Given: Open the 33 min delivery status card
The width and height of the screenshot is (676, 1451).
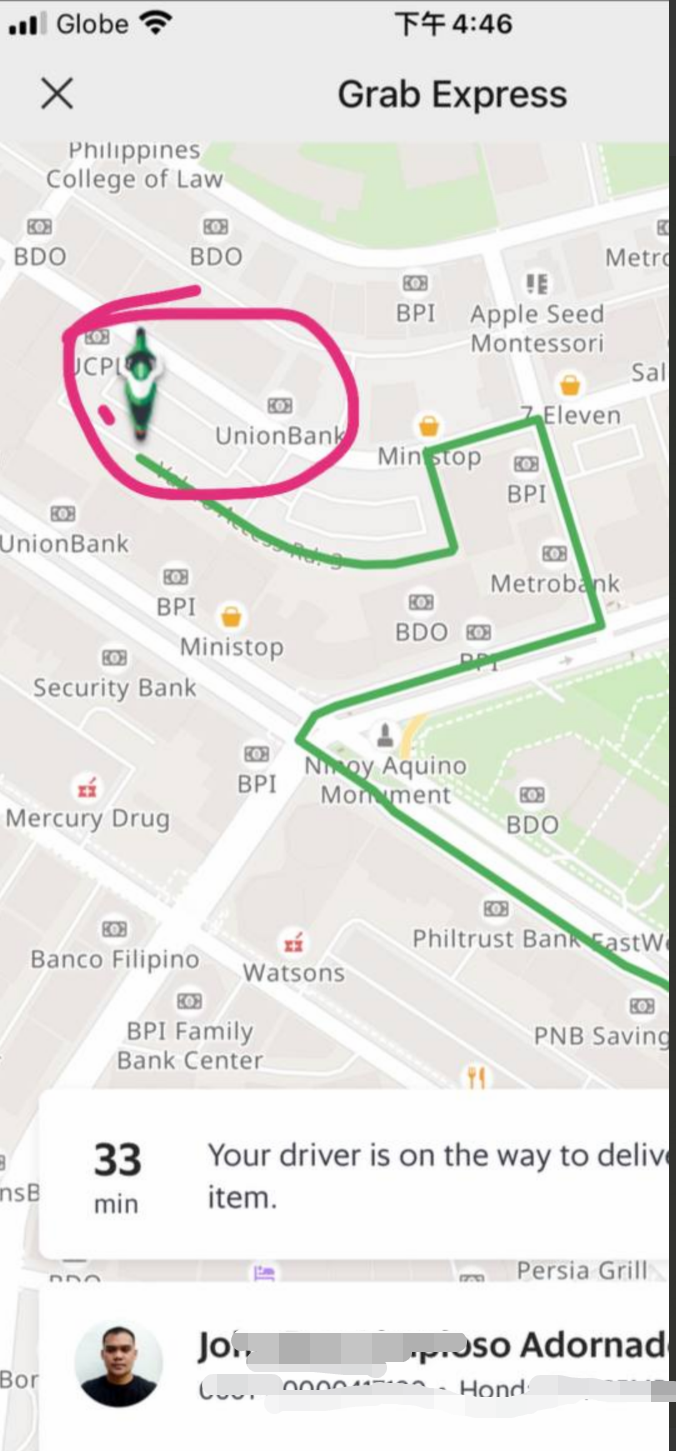Looking at the screenshot, I should [x=360, y=1175].
